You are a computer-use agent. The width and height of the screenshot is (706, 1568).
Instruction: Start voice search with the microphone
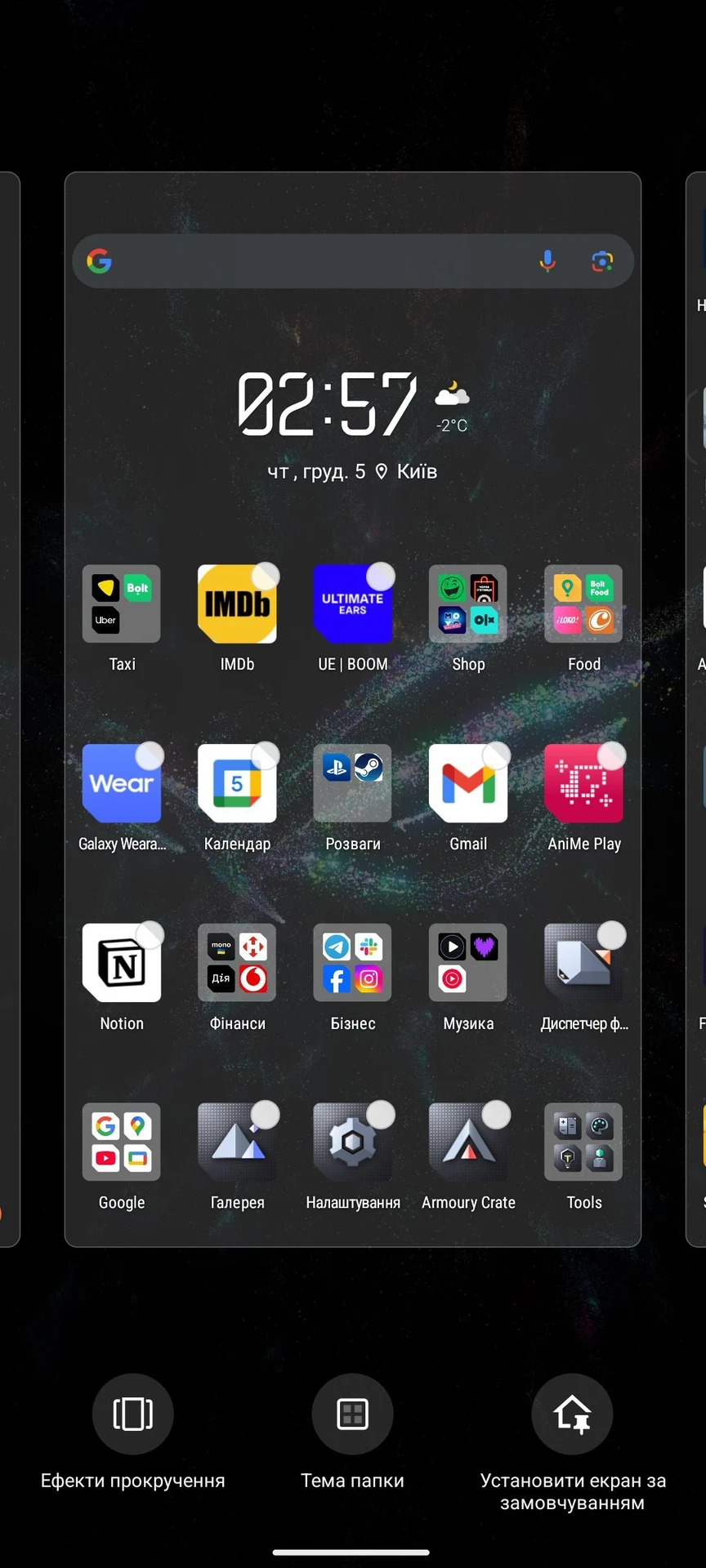pyautogui.click(x=547, y=261)
